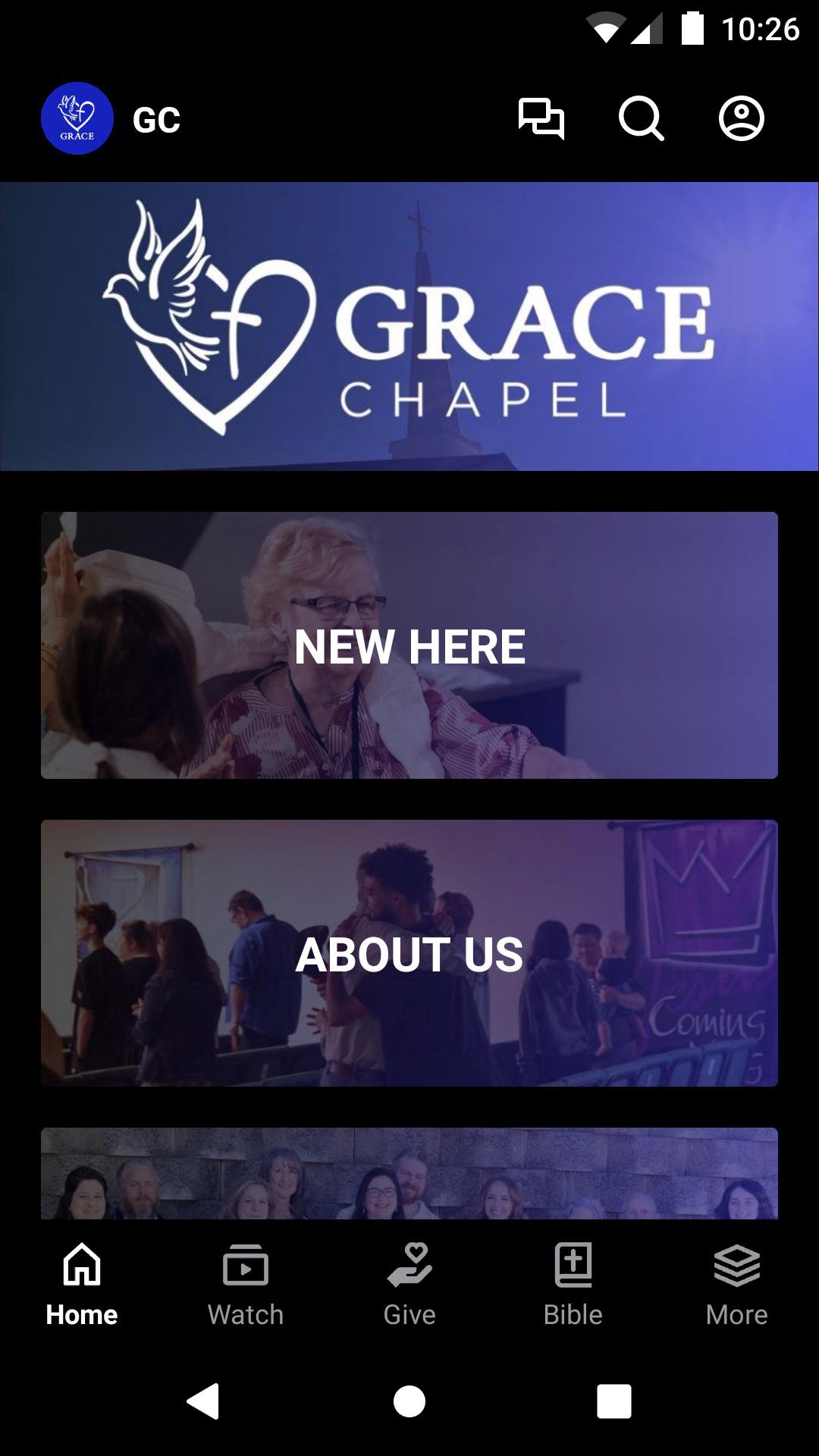Viewport: 819px width, 1456px height.
Task: Open the ABOUT US card
Action: pyautogui.click(x=409, y=953)
